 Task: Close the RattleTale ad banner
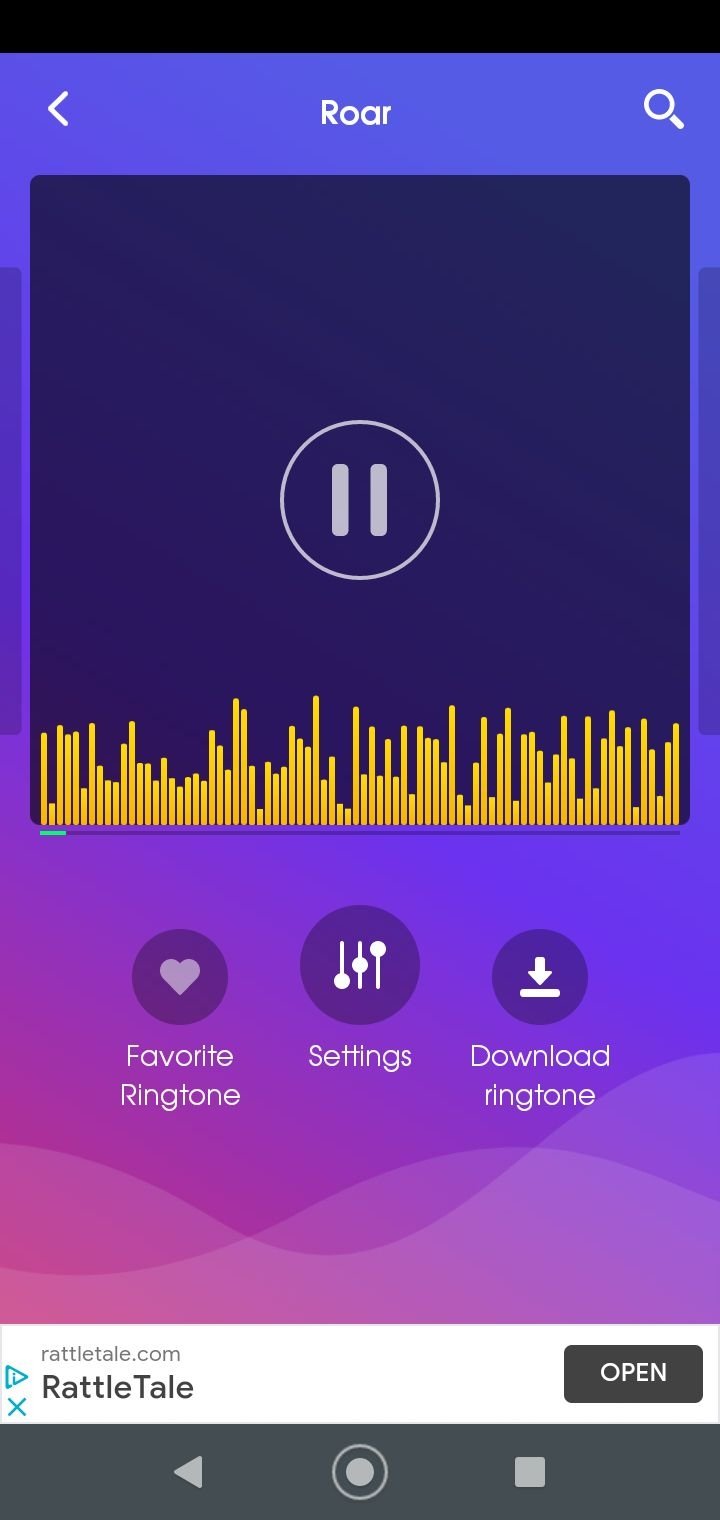(x=17, y=1407)
